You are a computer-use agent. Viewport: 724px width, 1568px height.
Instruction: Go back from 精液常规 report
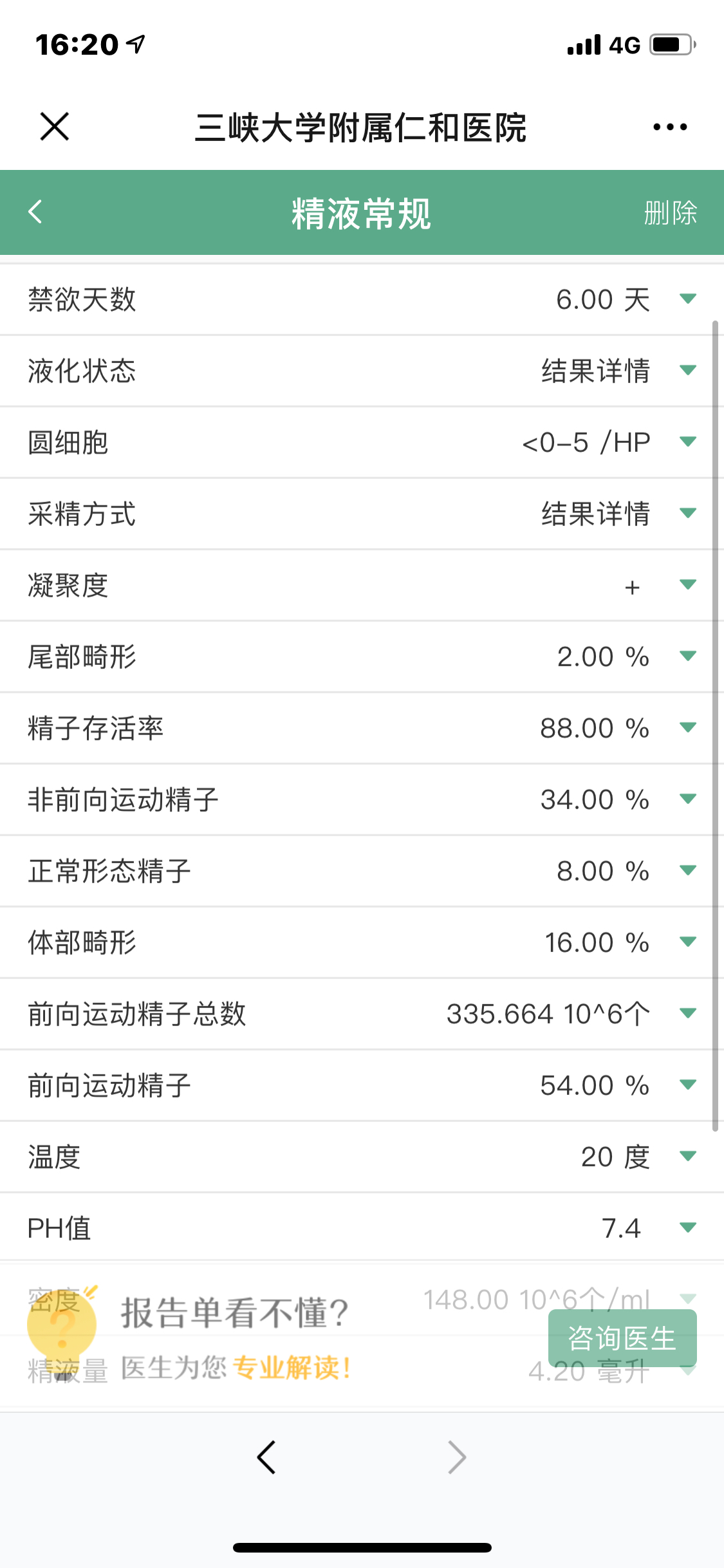pos(35,212)
